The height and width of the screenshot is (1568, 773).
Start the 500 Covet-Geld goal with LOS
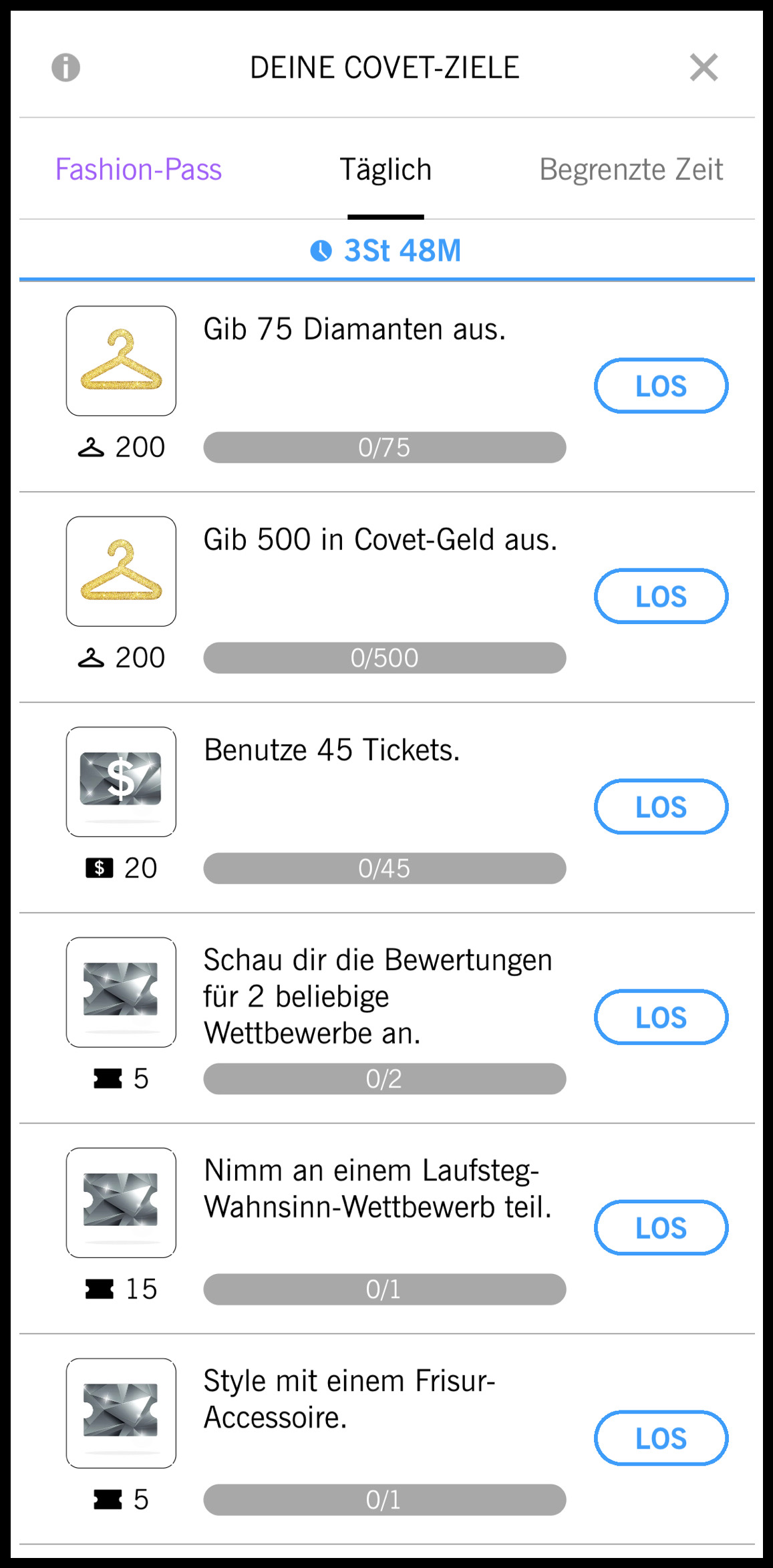point(661,597)
